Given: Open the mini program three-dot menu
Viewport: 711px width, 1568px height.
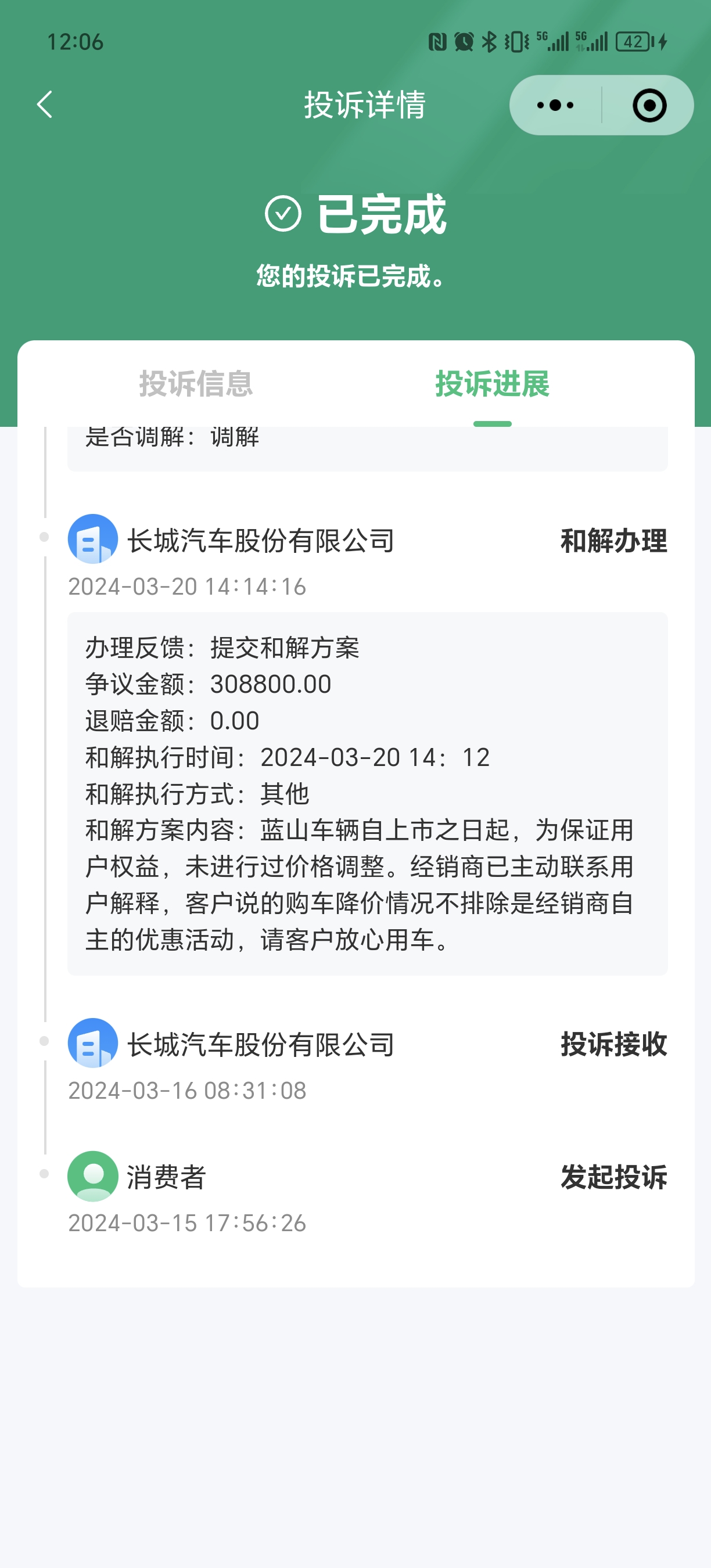Looking at the screenshot, I should pos(555,105).
